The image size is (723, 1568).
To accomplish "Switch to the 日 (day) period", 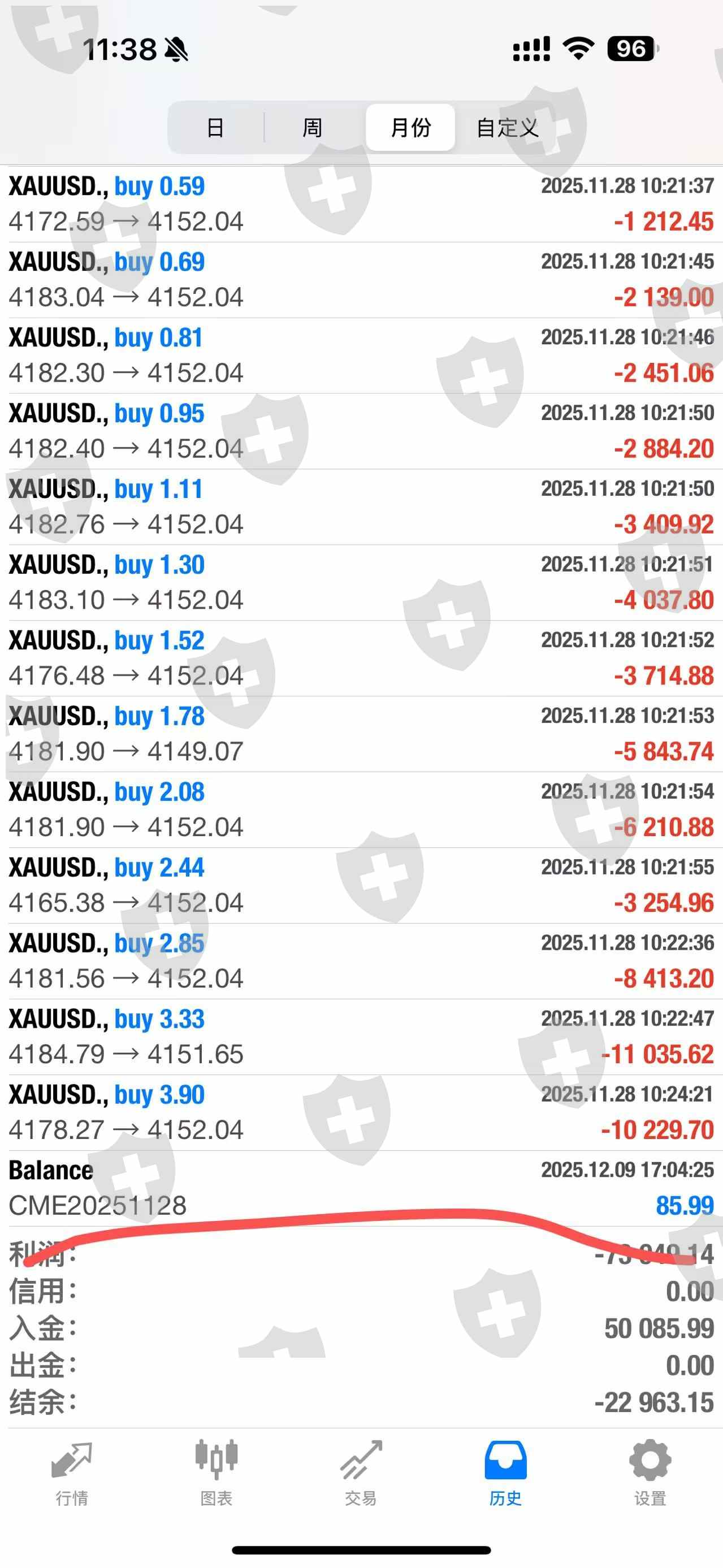I will point(215,128).
